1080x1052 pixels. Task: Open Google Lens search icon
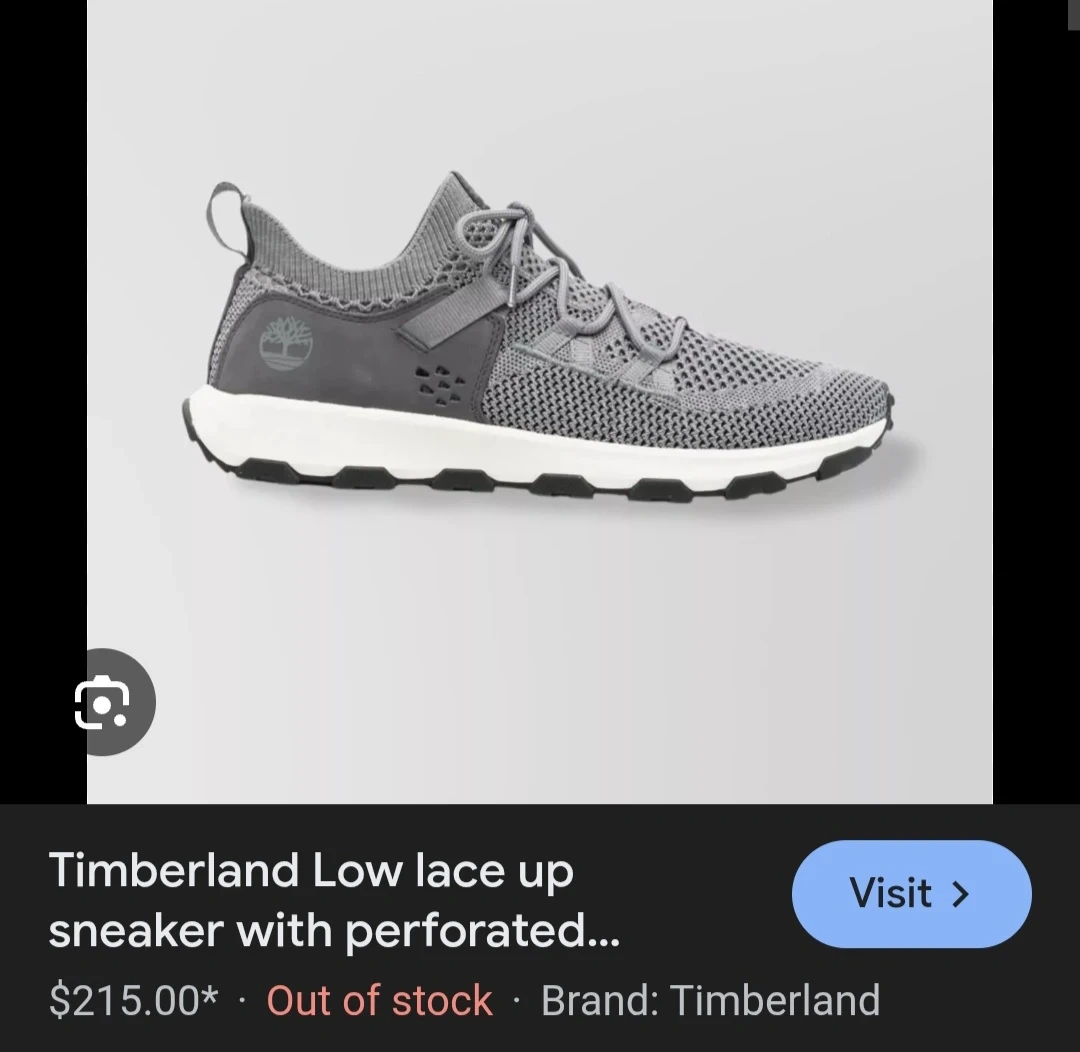tap(103, 703)
